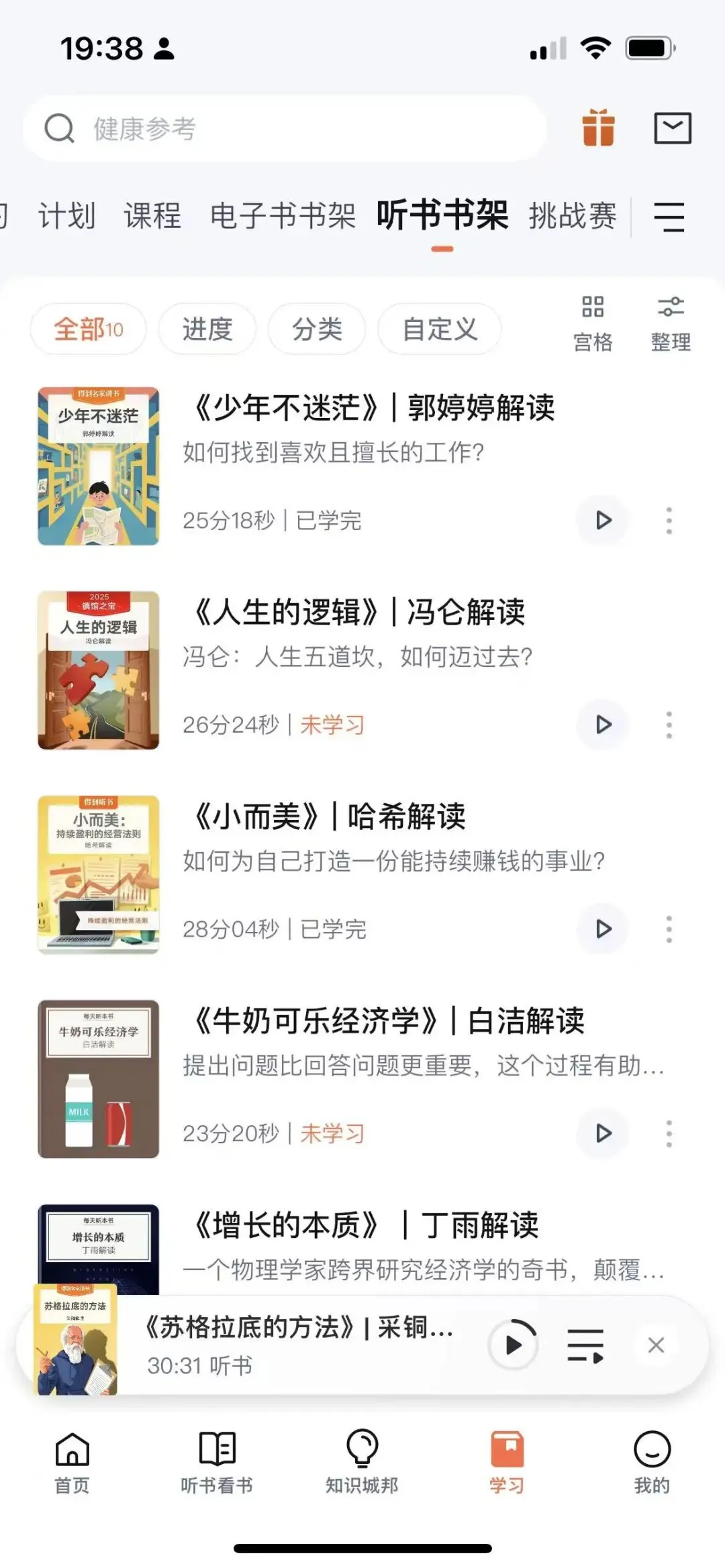Select the 进度 filter chip
This screenshot has height=1568, width=725.
coord(207,329)
